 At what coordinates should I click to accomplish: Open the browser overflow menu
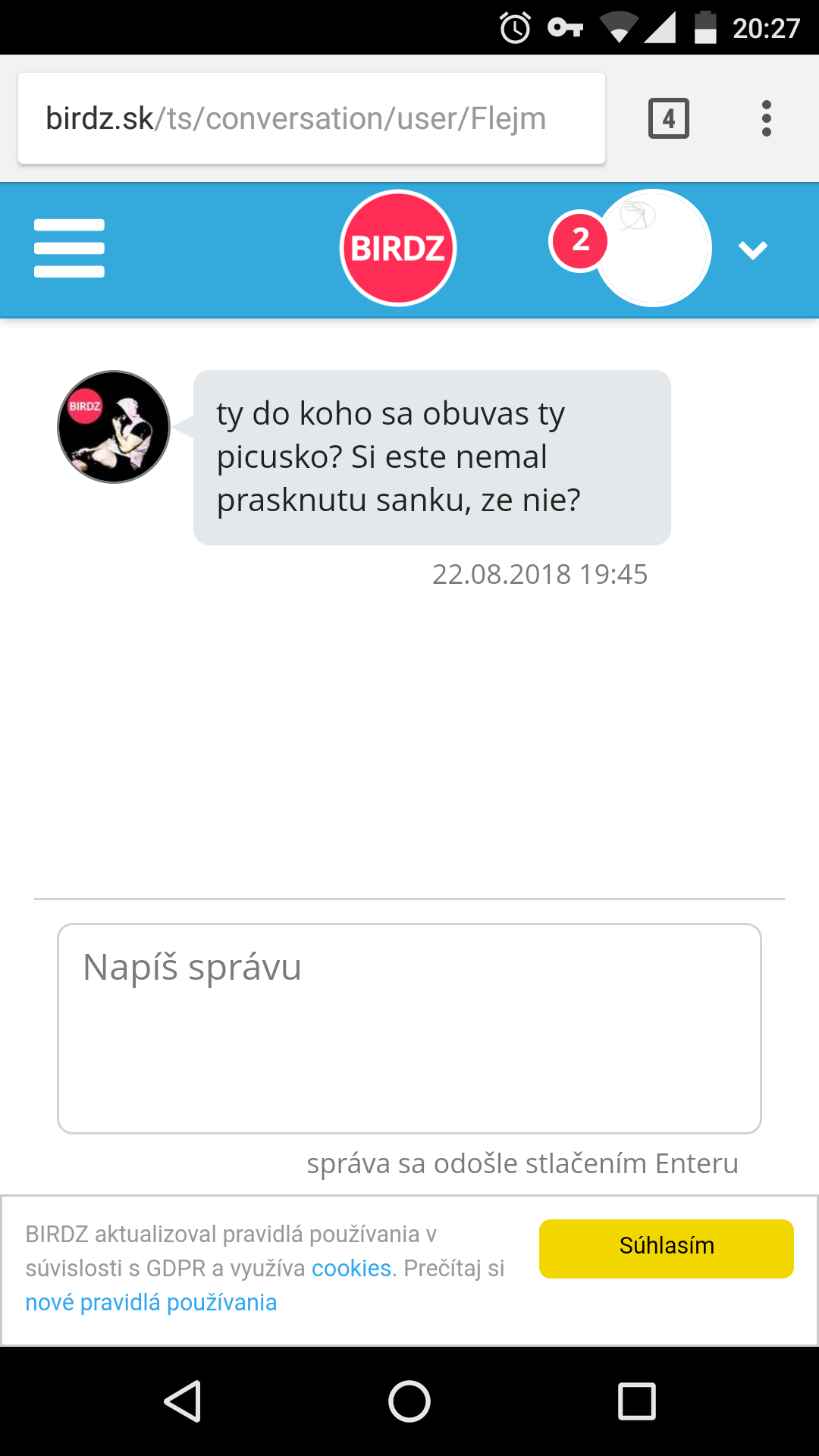[767, 118]
